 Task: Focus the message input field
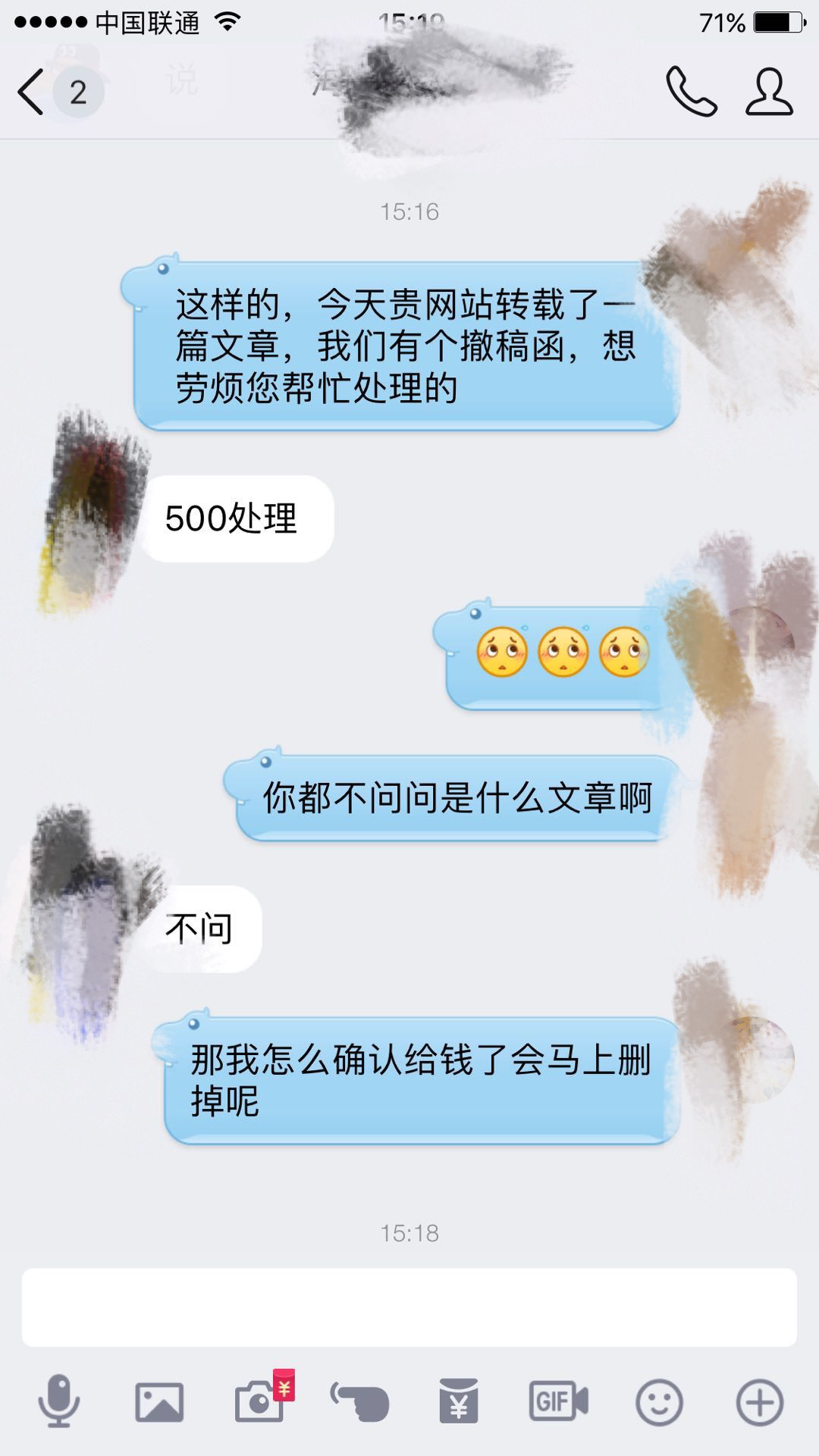[x=409, y=1307]
